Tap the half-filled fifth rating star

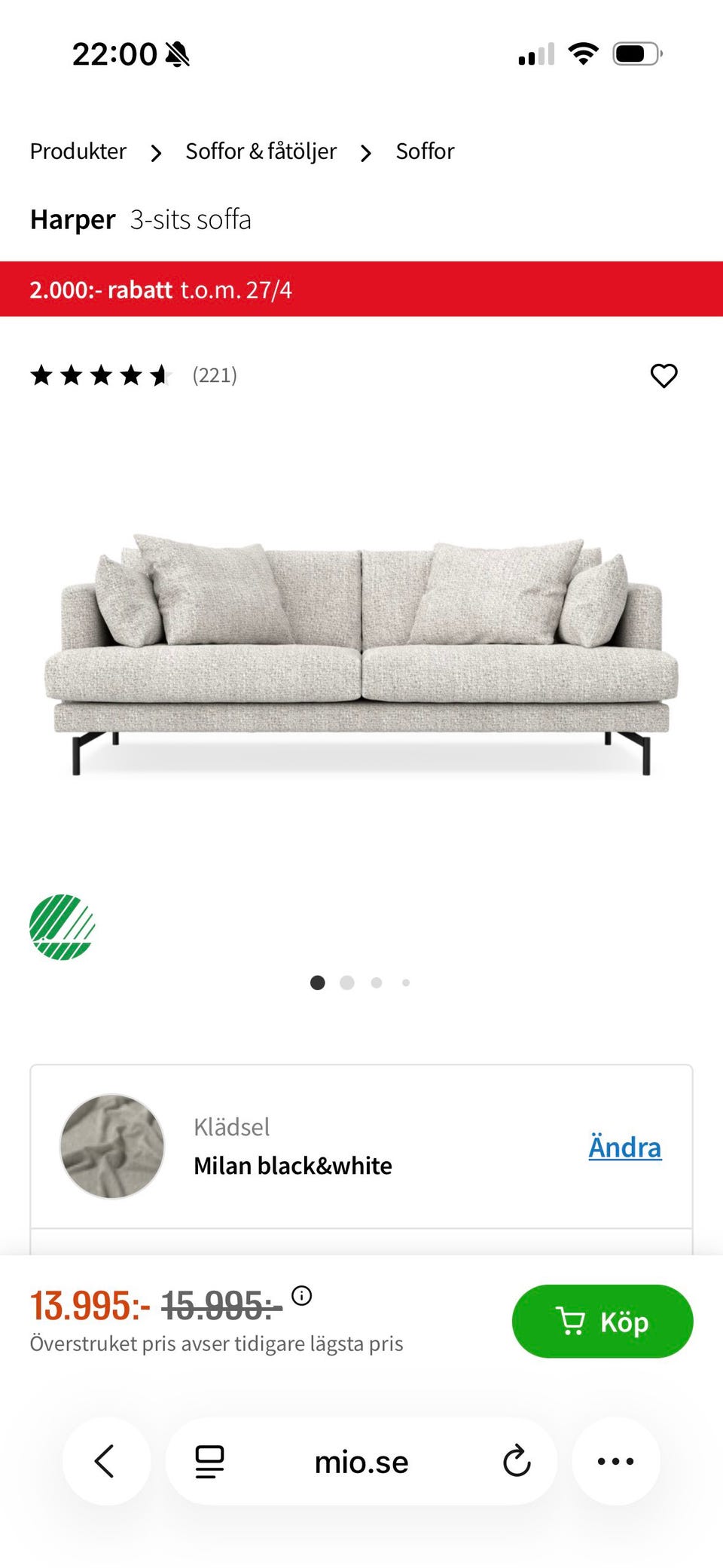click(160, 375)
